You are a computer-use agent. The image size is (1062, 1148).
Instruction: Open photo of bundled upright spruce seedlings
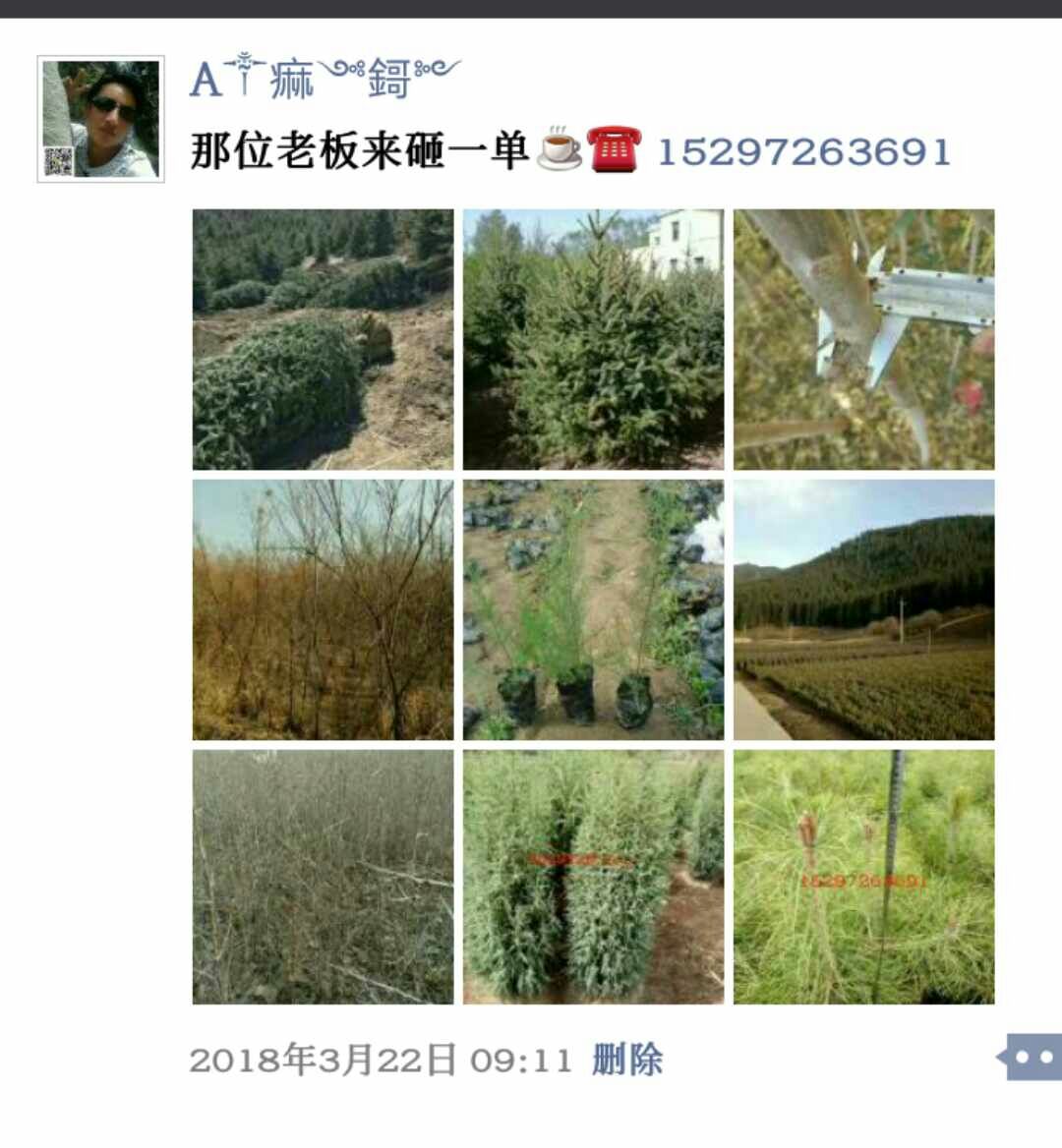click(593, 877)
